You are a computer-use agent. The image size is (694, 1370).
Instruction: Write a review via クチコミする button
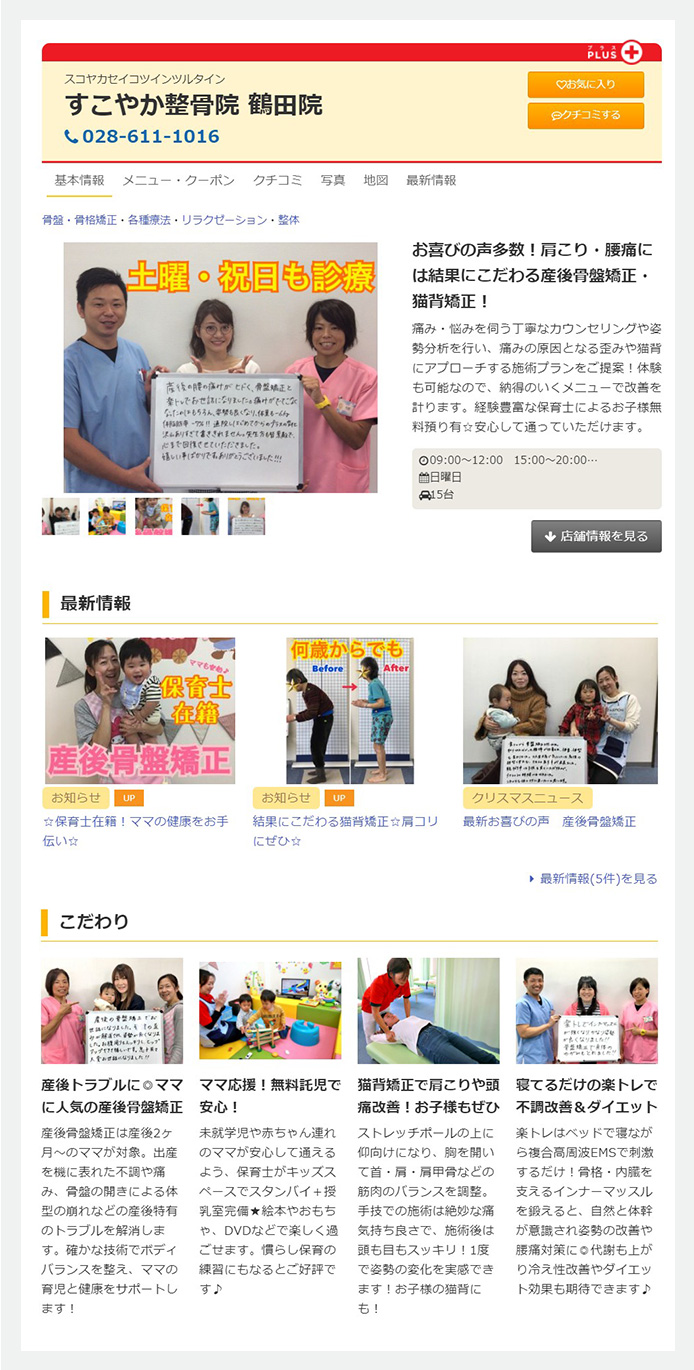tap(585, 115)
